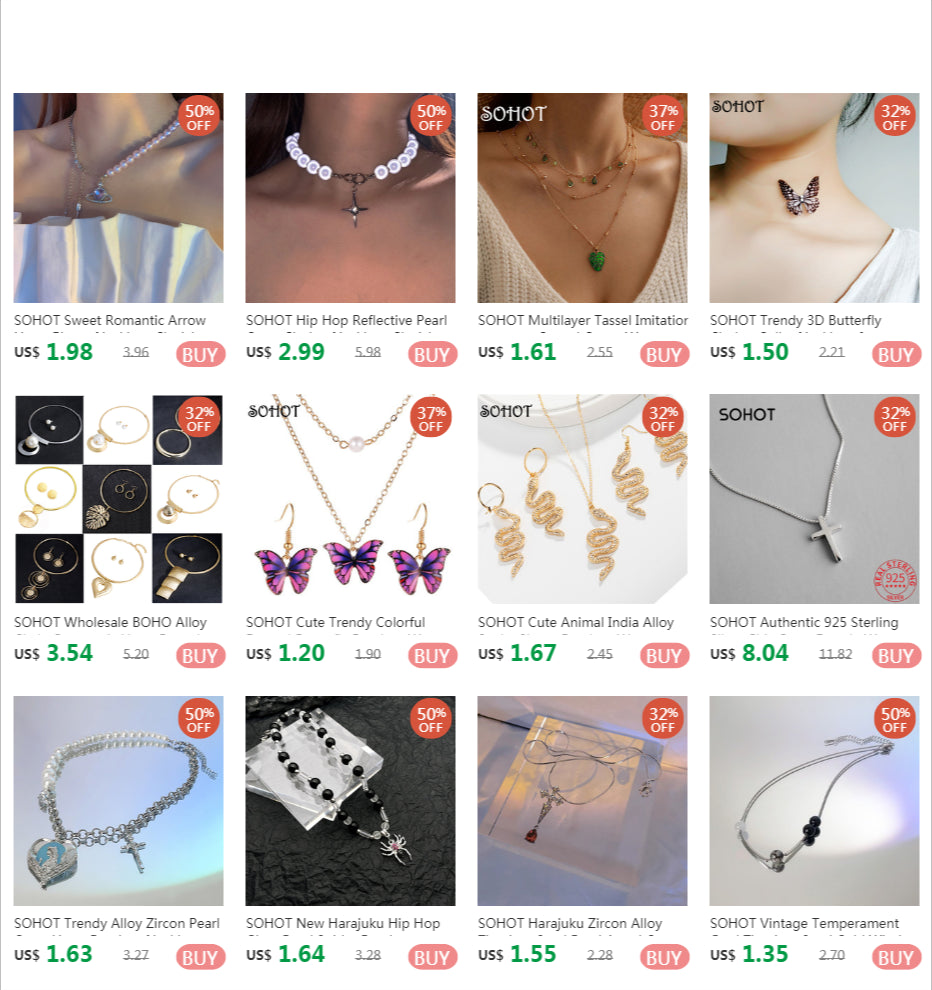Buy the Authentic 925 Sterling cross necklace

pyautogui.click(x=896, y=656)
